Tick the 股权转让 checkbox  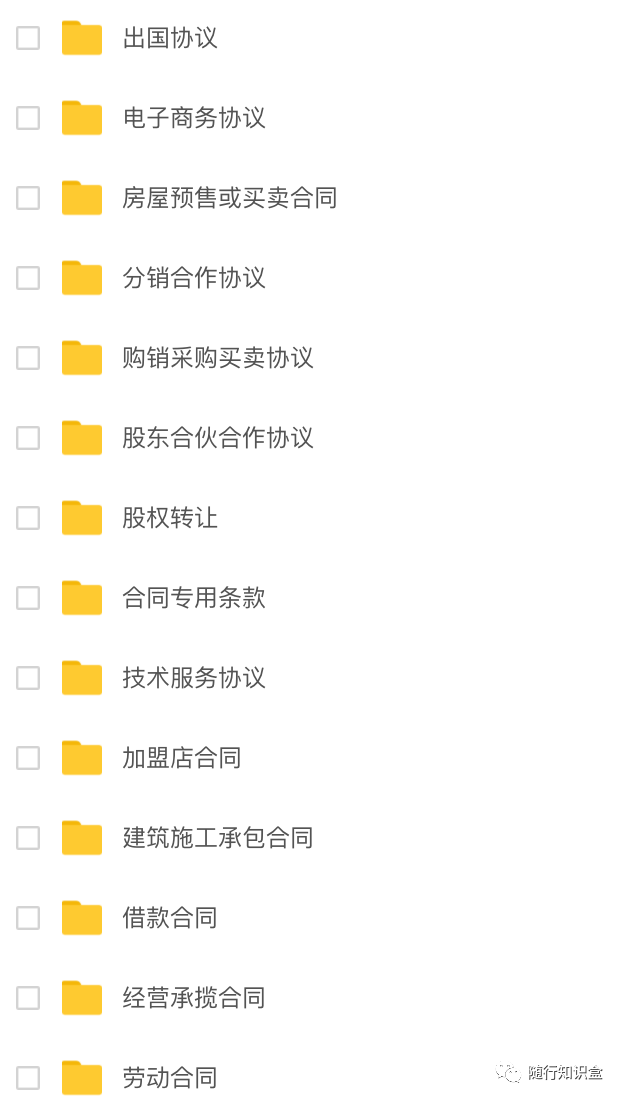[x=28, y=518]
